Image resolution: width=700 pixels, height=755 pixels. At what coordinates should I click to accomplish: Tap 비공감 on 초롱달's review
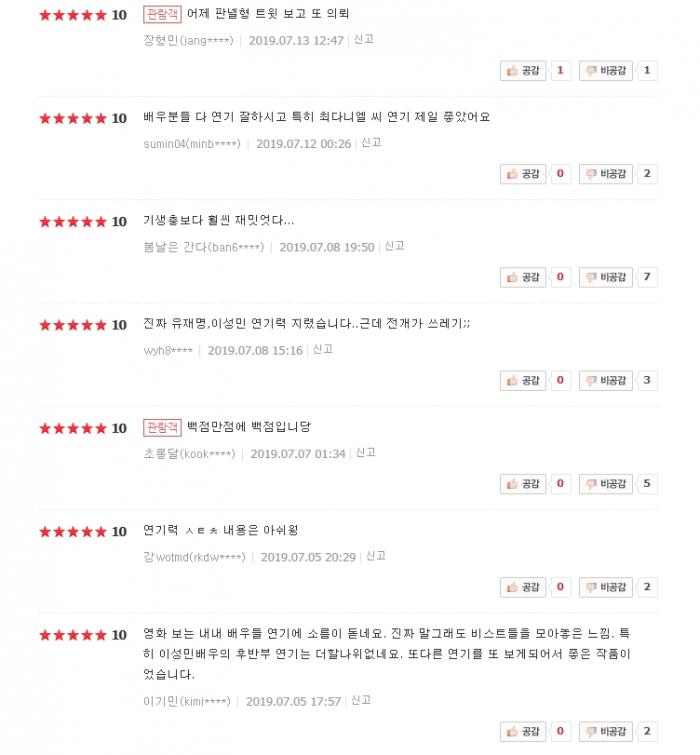coord(605,484)
